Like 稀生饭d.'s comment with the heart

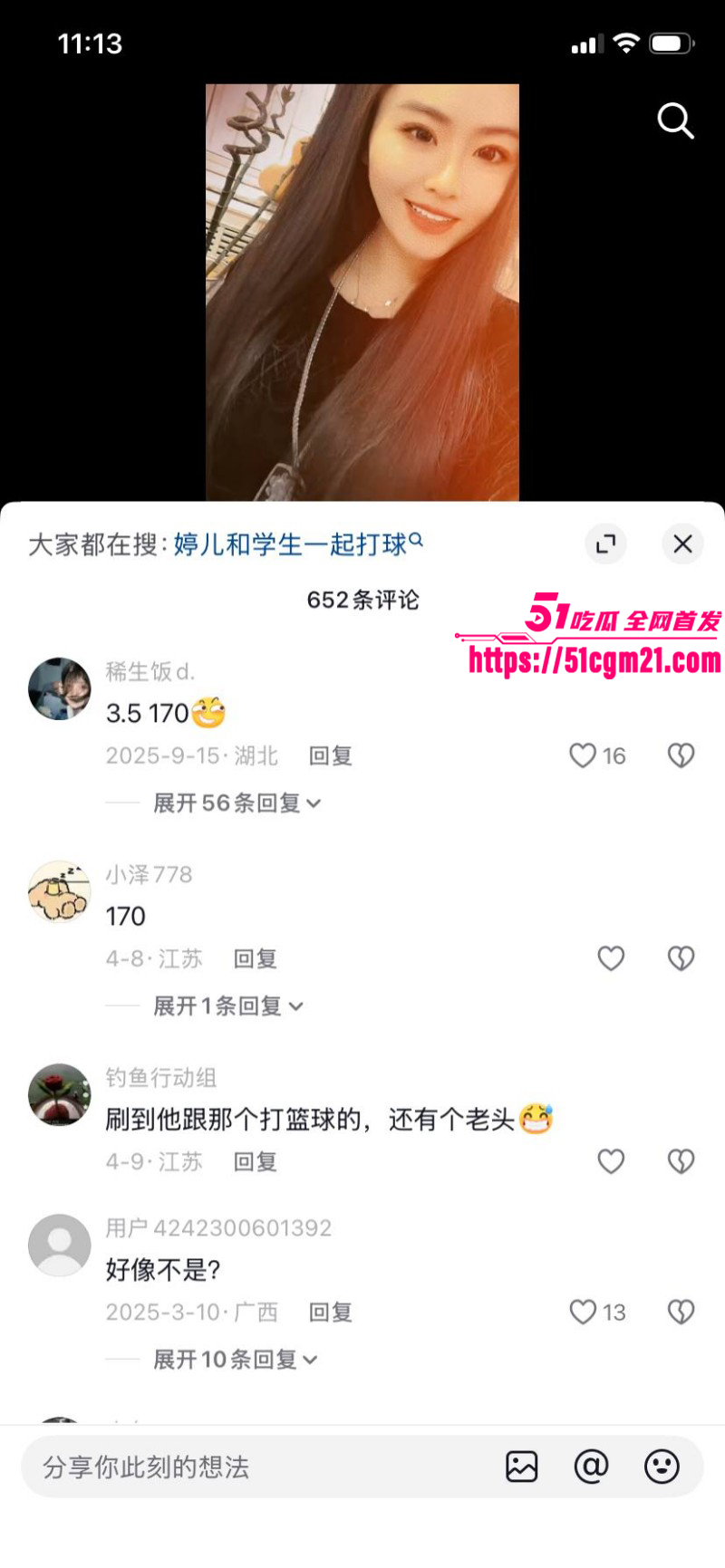tap(583, 755)
